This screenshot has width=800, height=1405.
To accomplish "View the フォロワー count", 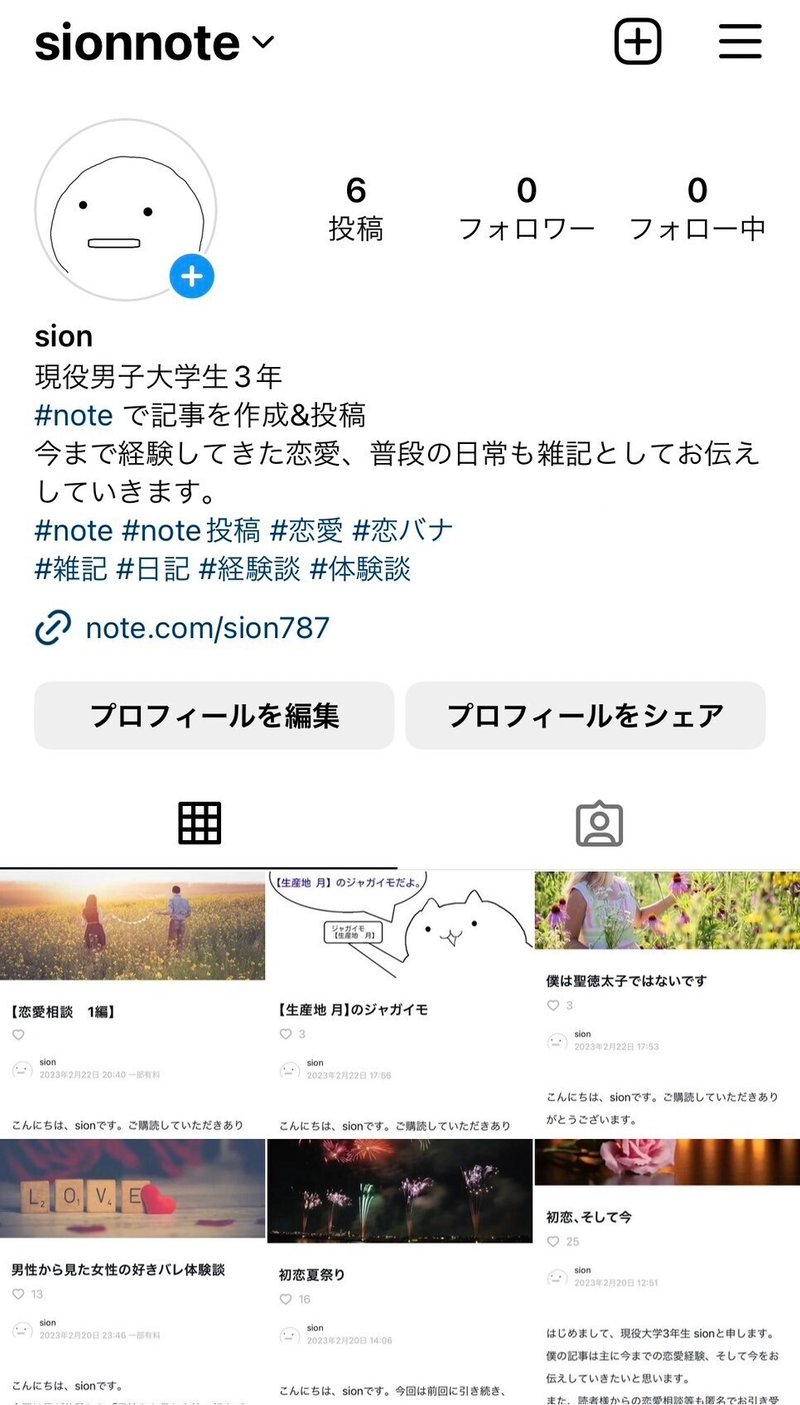I will tap(527, 207).
